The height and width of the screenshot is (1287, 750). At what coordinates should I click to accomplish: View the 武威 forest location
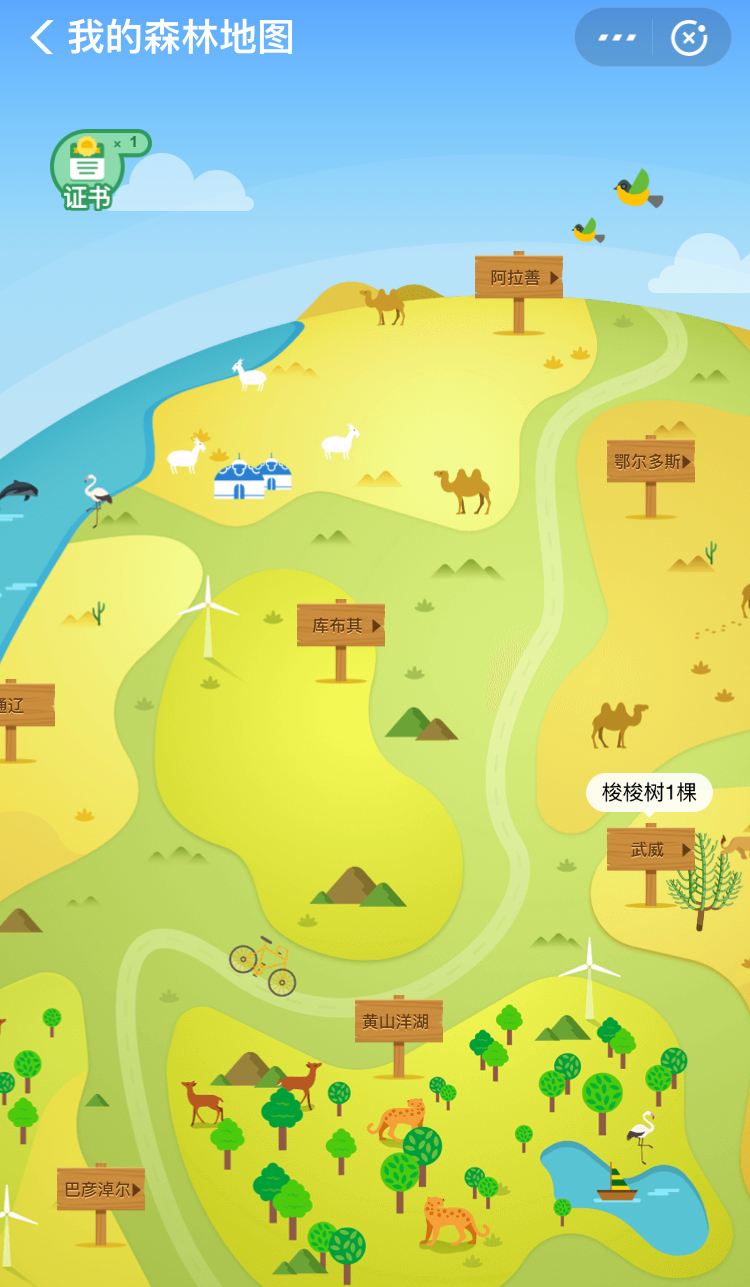coord(650,850)
